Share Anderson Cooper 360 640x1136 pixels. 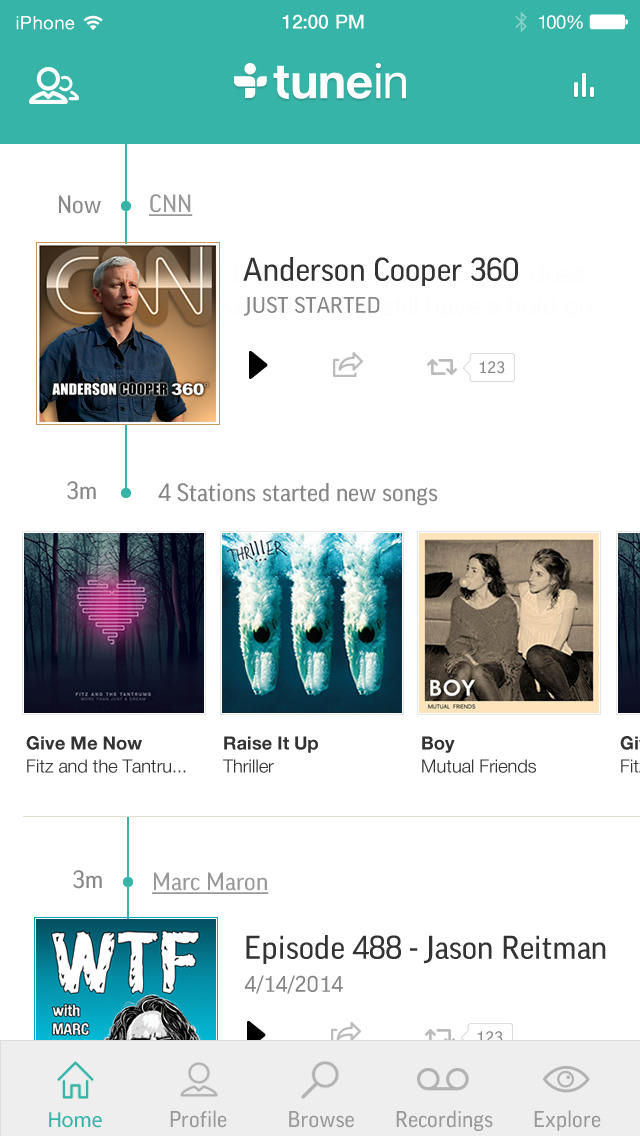point(347,366)
